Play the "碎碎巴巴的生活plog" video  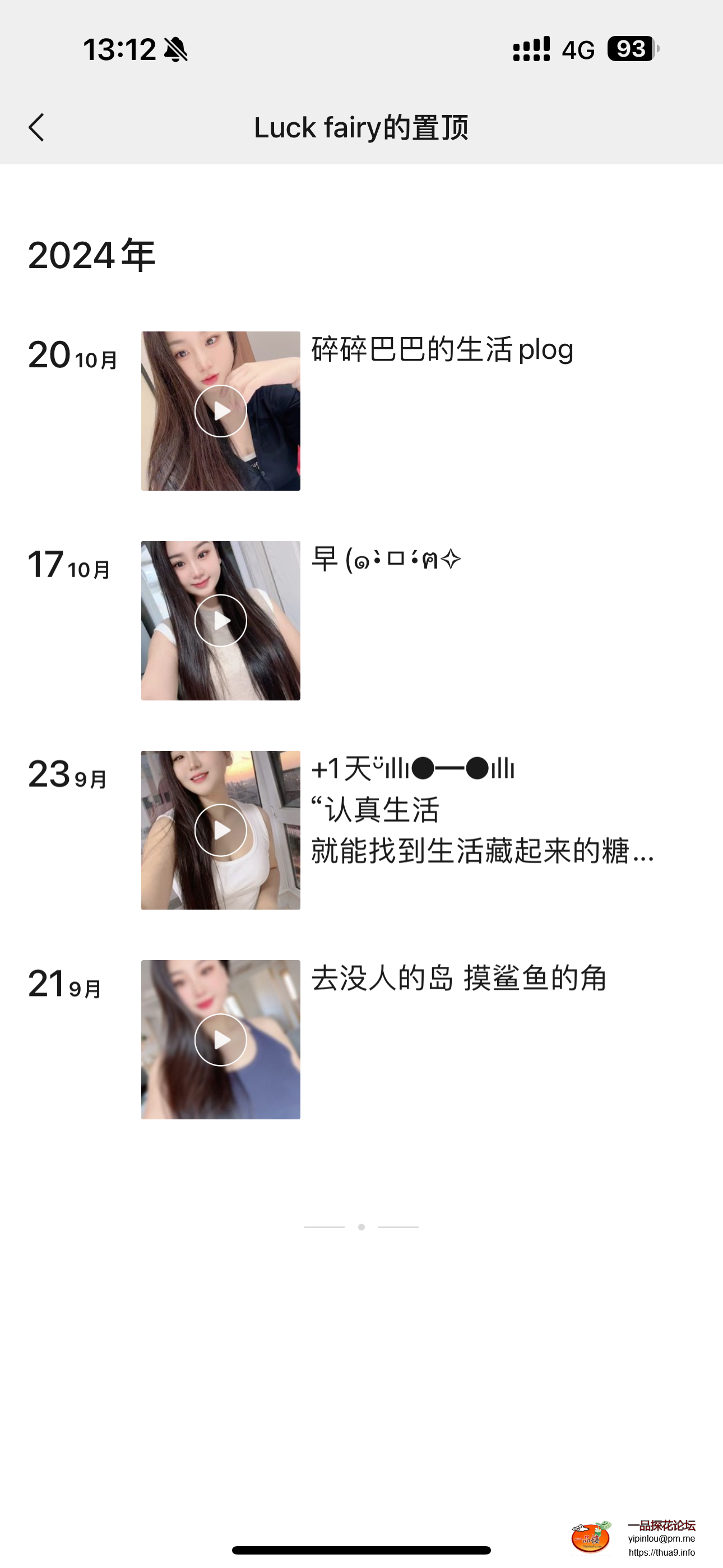pos(220,411)
